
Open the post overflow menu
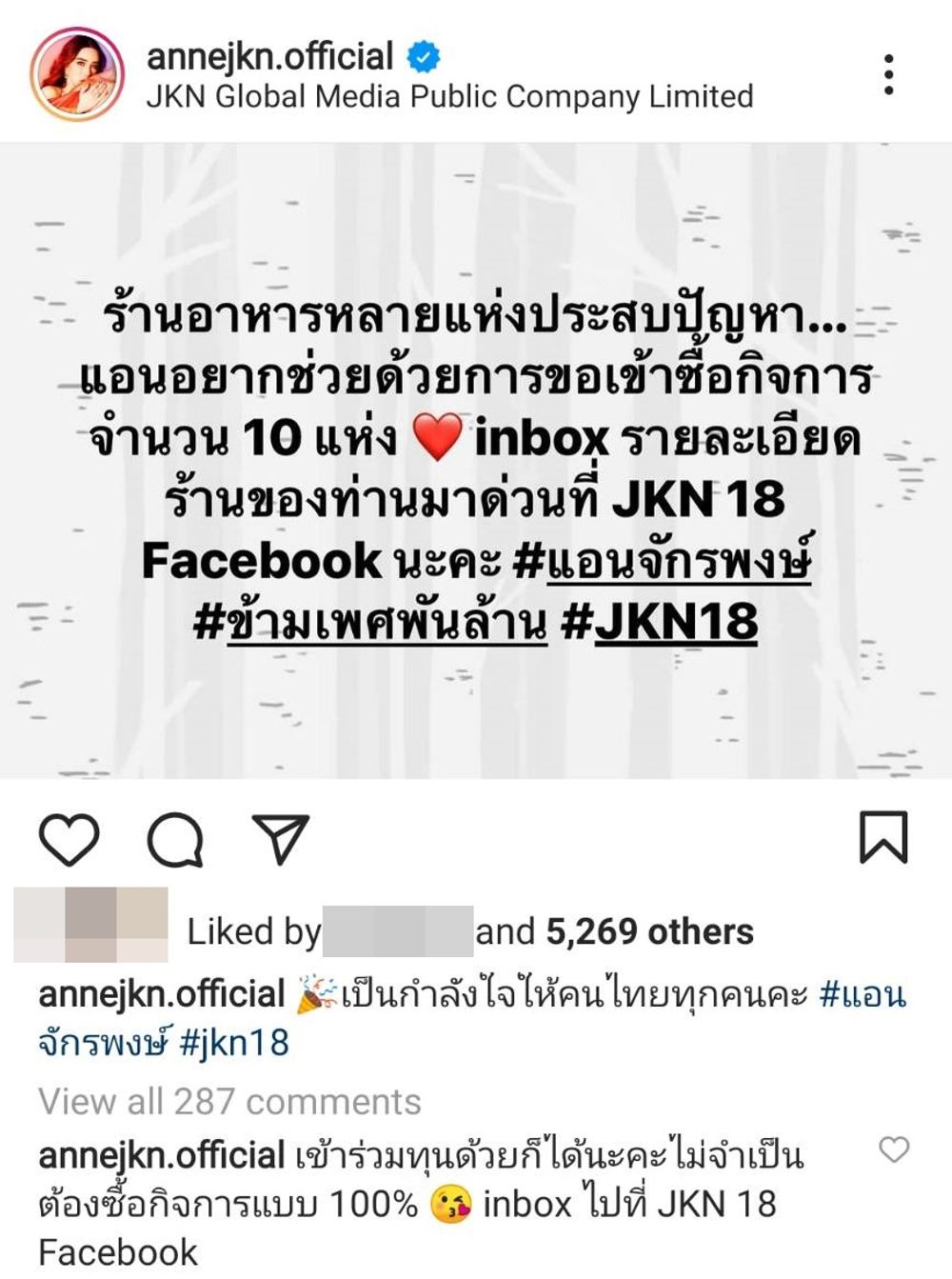click(888, 74)
